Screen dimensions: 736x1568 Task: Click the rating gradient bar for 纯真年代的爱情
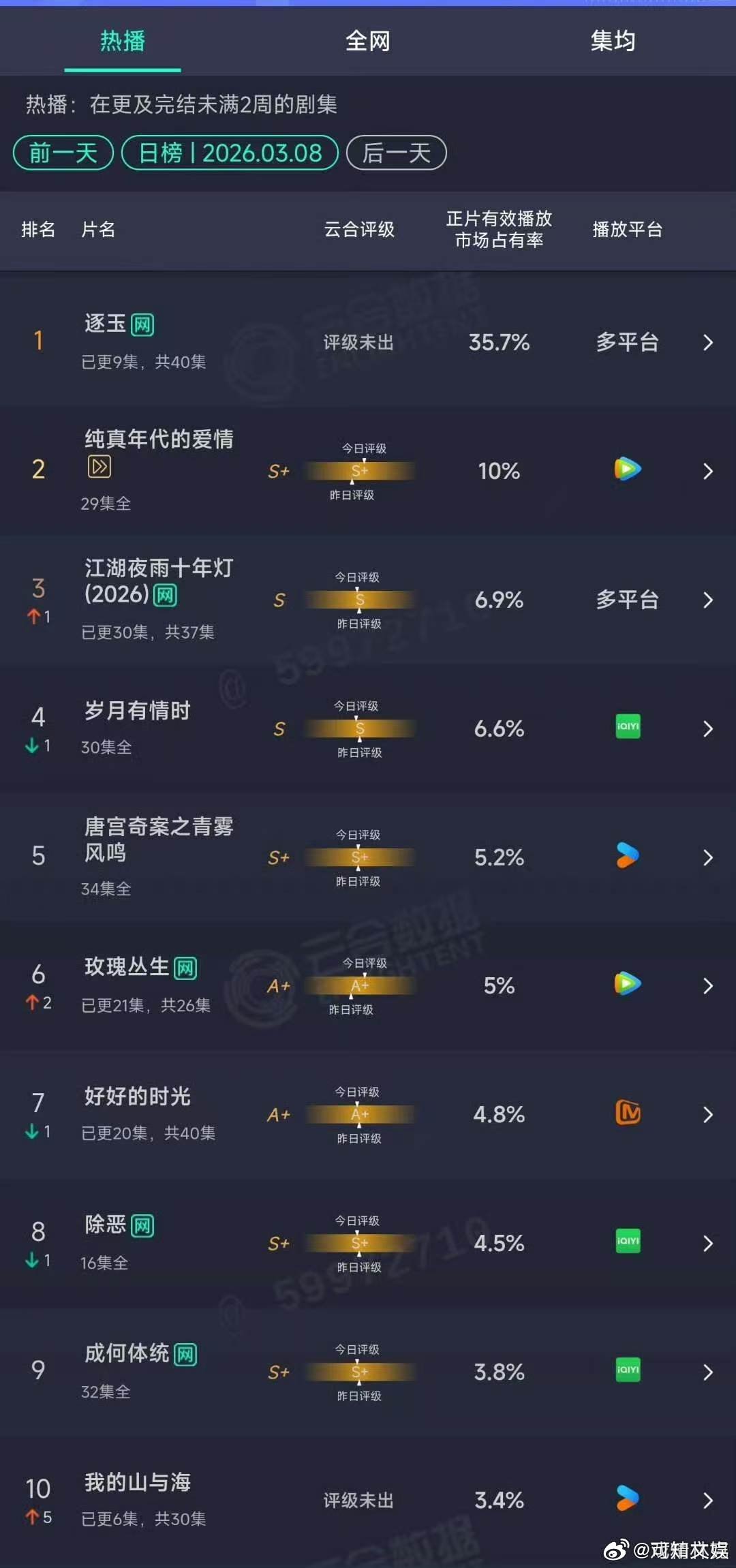[358, 469]
